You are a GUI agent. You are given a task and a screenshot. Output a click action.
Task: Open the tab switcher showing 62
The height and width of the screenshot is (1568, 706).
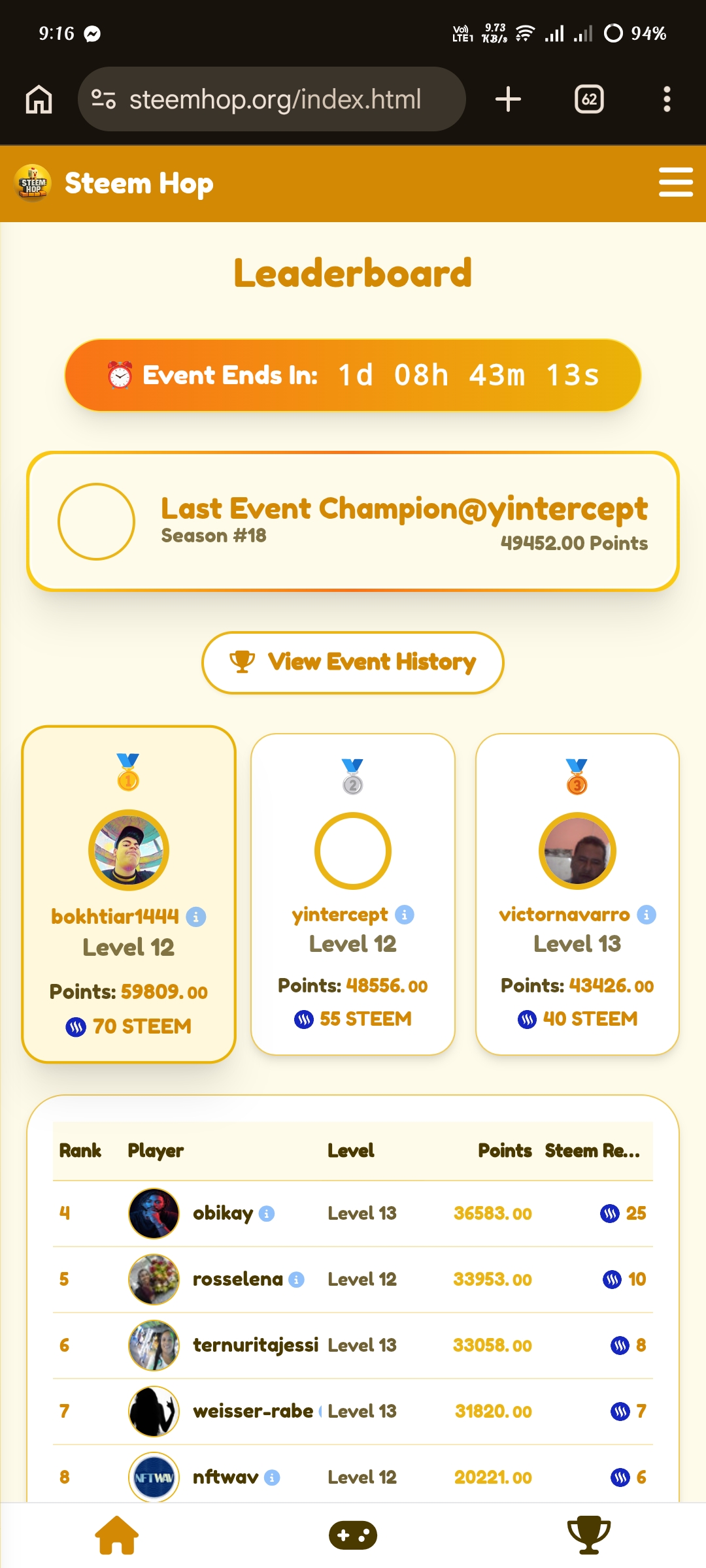(589, 99)
